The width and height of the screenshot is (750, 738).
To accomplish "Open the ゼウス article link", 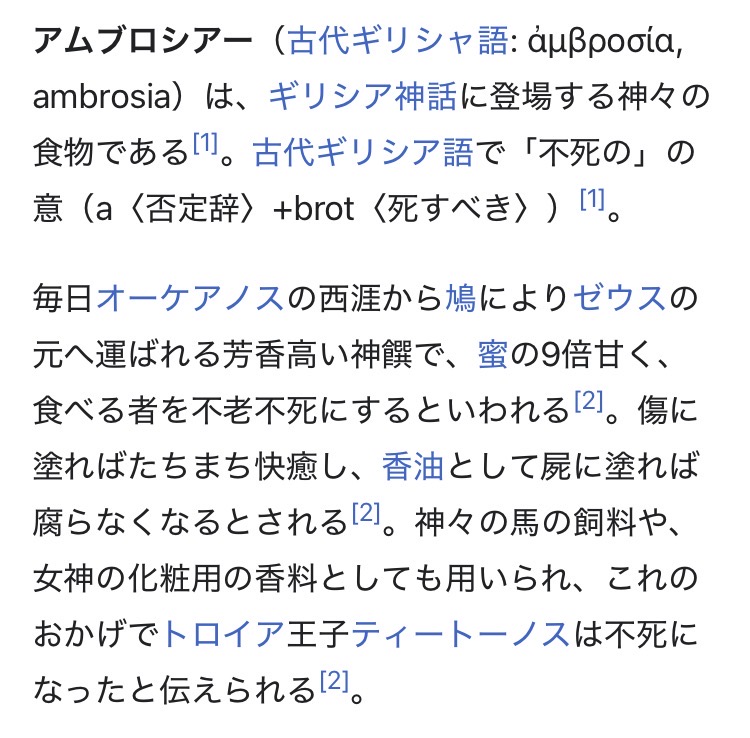I will [x=619, y=298].
